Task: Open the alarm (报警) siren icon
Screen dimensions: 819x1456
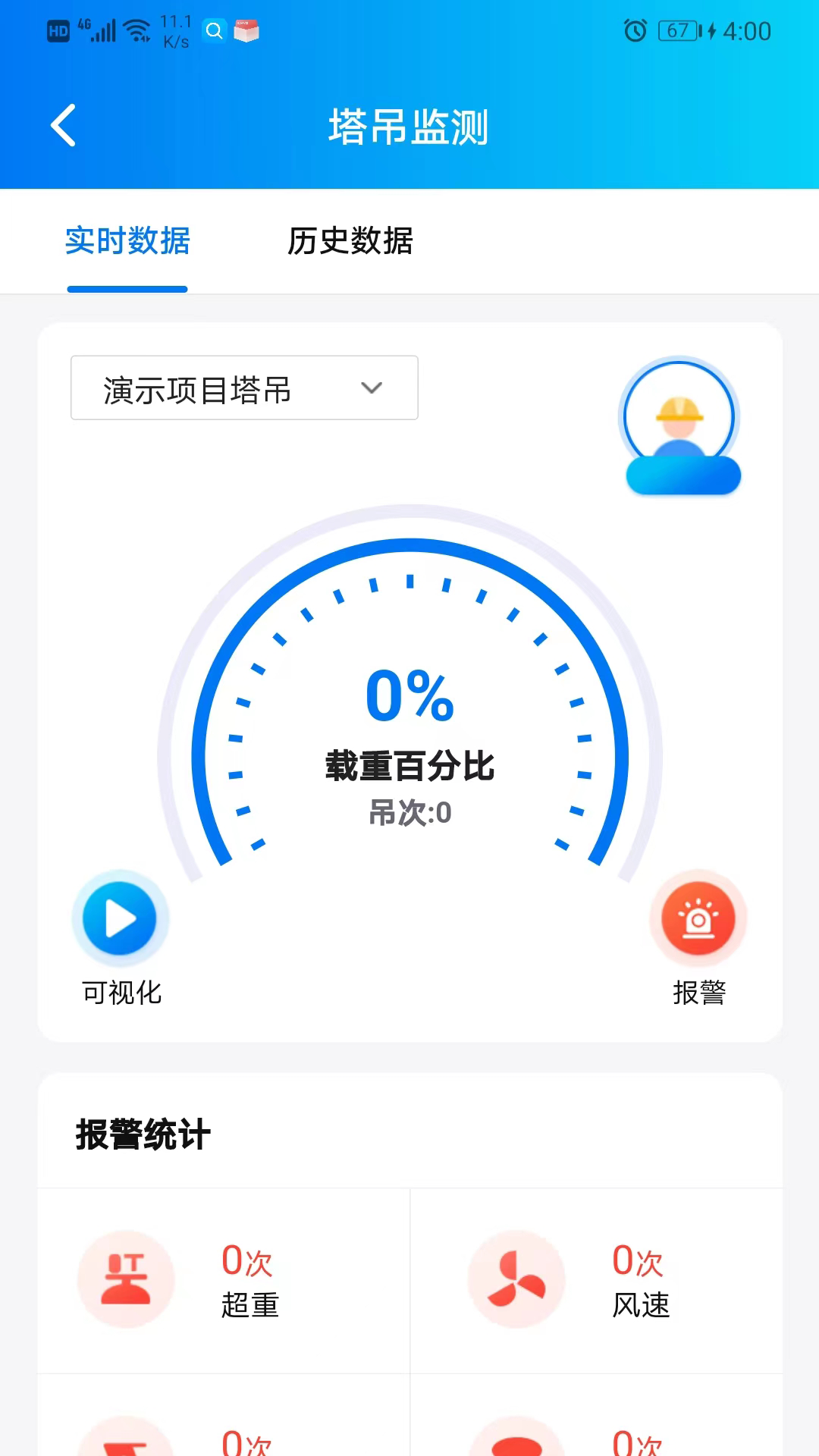Action: point(698,918)
